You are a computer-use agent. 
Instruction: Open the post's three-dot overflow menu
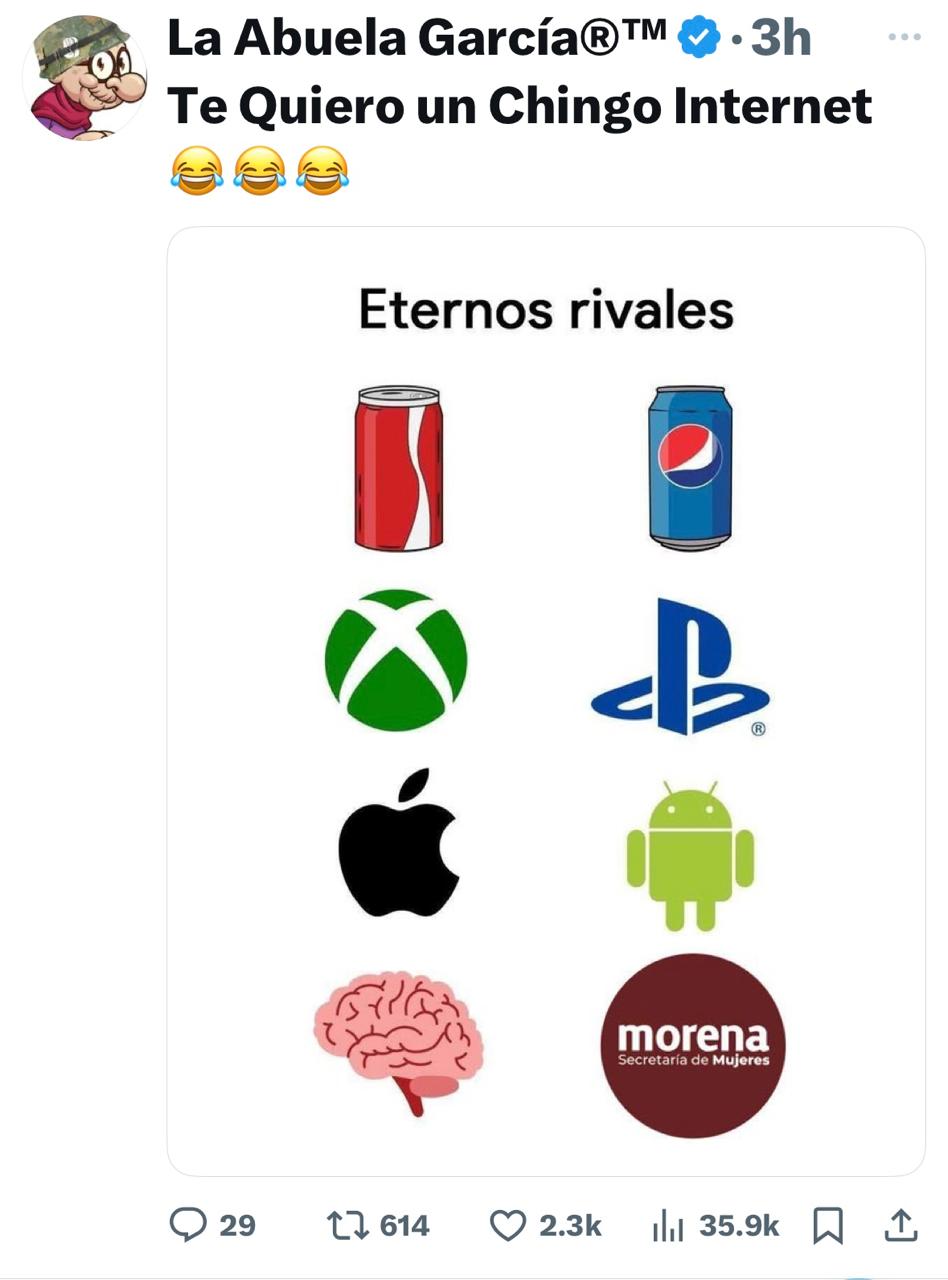tap(903, 37)
